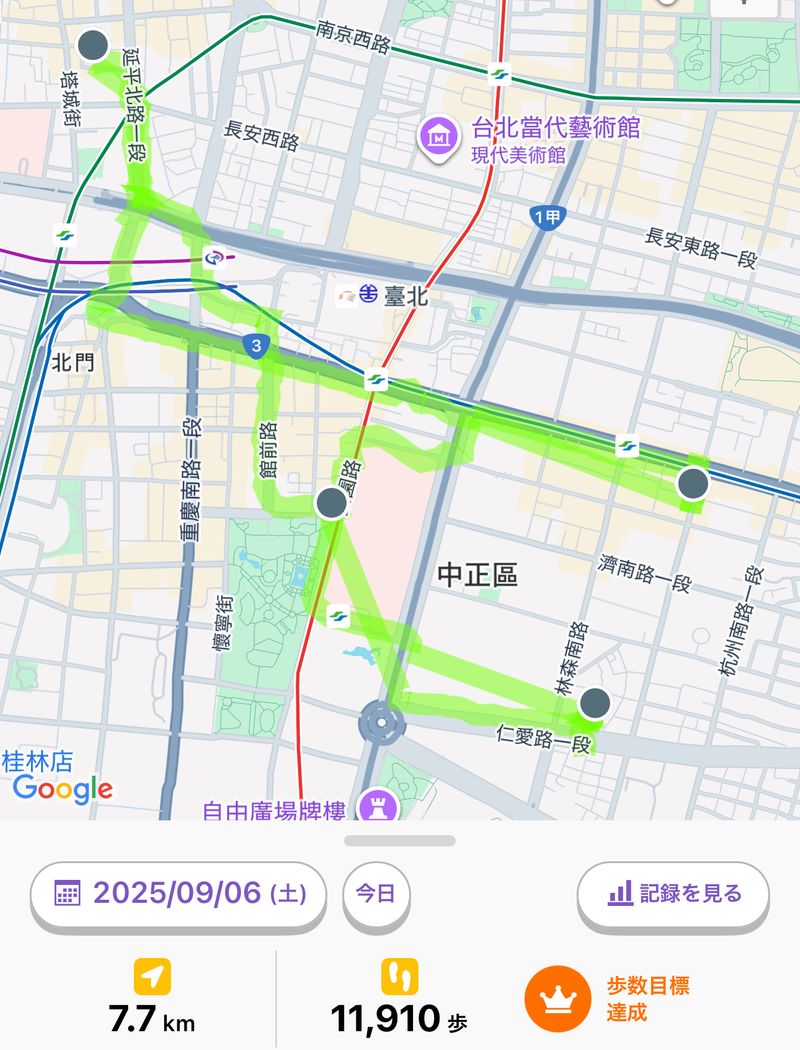Open 記録を見る to view records

point(673,892)
